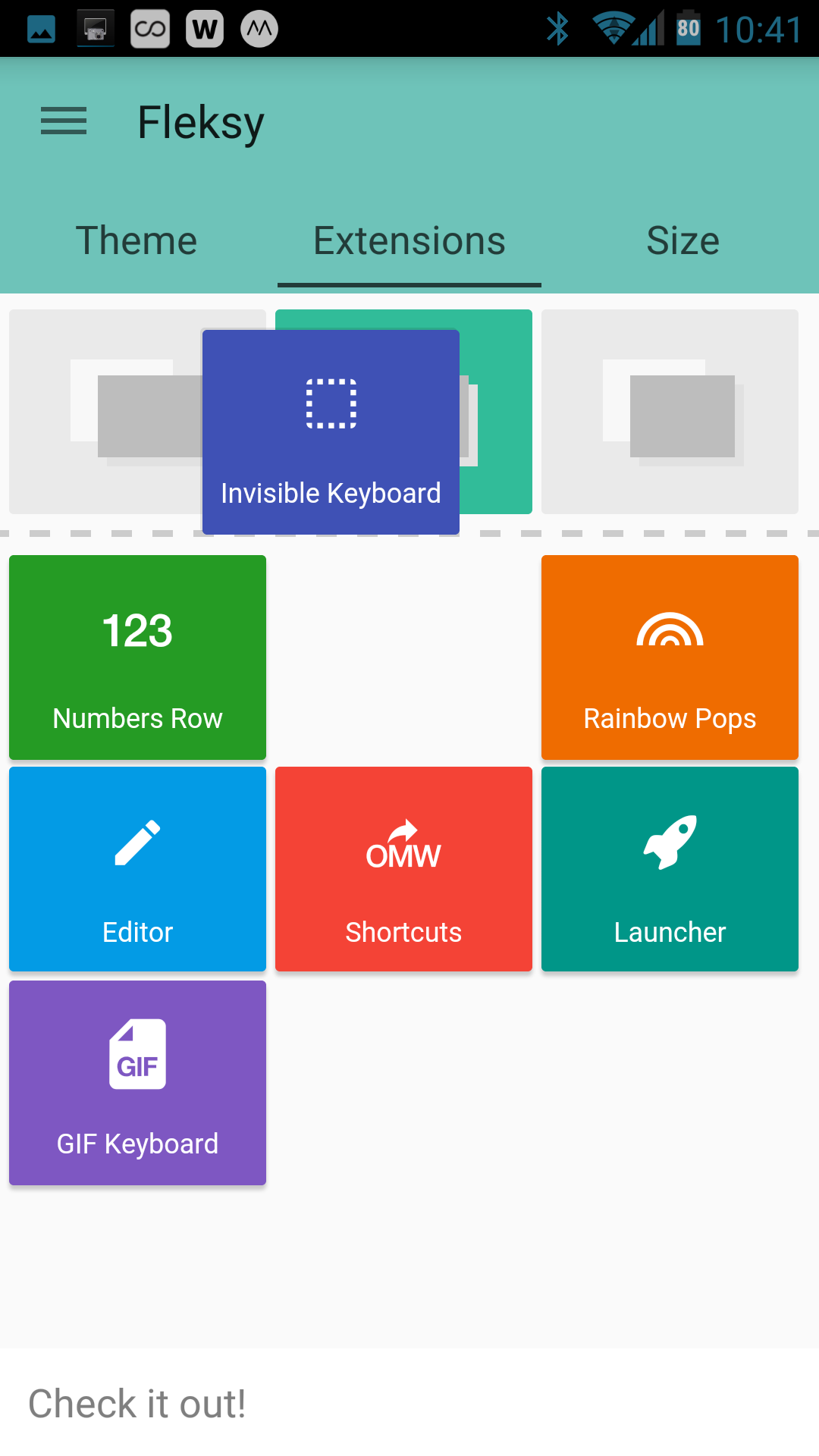Open the Rainbow Pops extension
The height and width of the screenshot is (1456, 819).
[x=670, y=657]
